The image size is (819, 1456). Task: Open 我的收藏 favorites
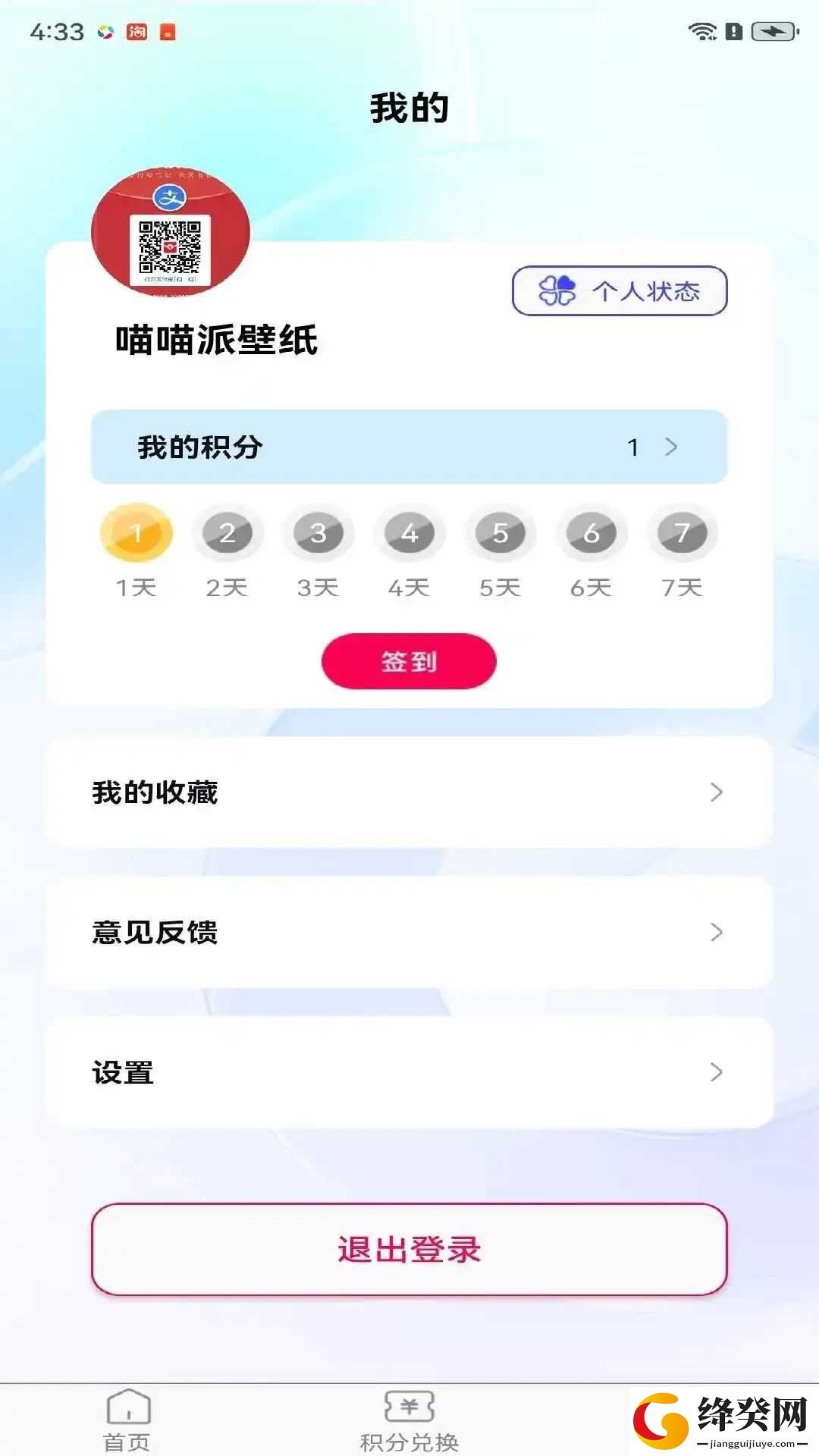point(409,792)
